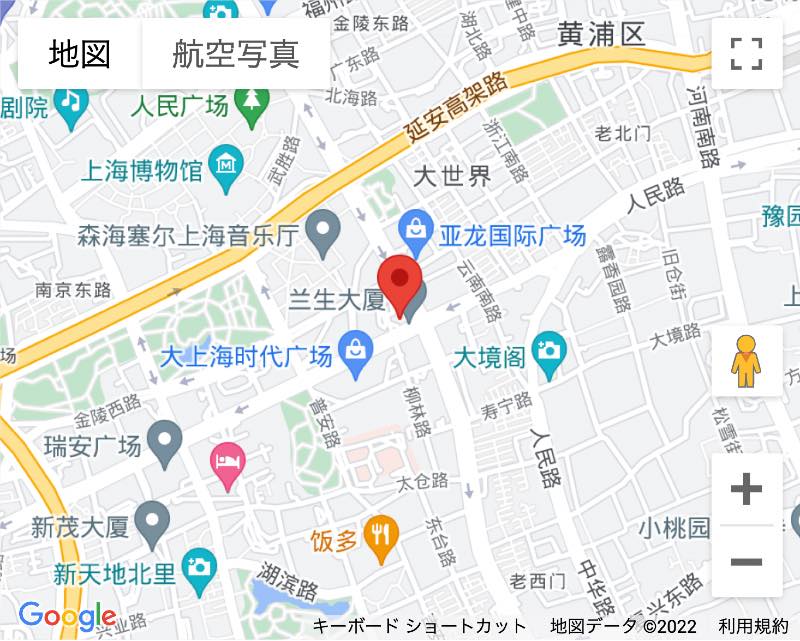Zoom in on the map
Screen dimensions: 800x641
tap(746, 490)
